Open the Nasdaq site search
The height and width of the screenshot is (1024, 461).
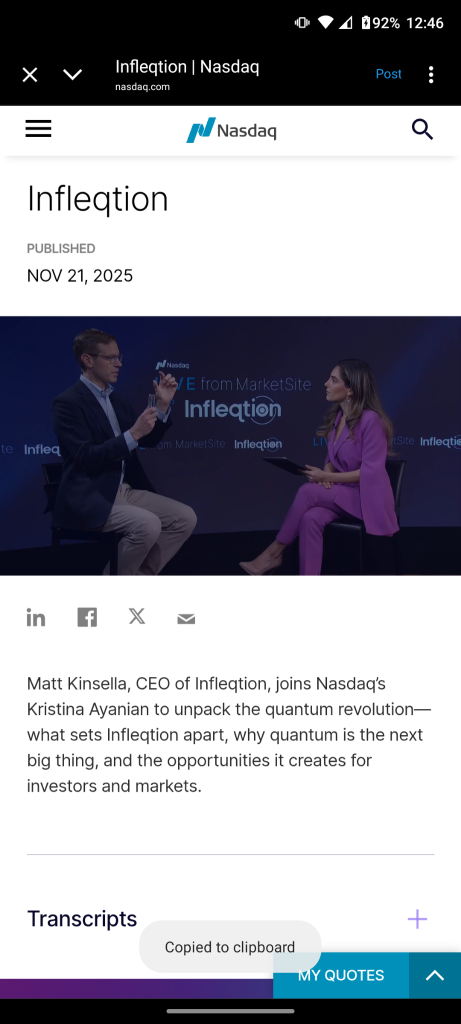422,129
